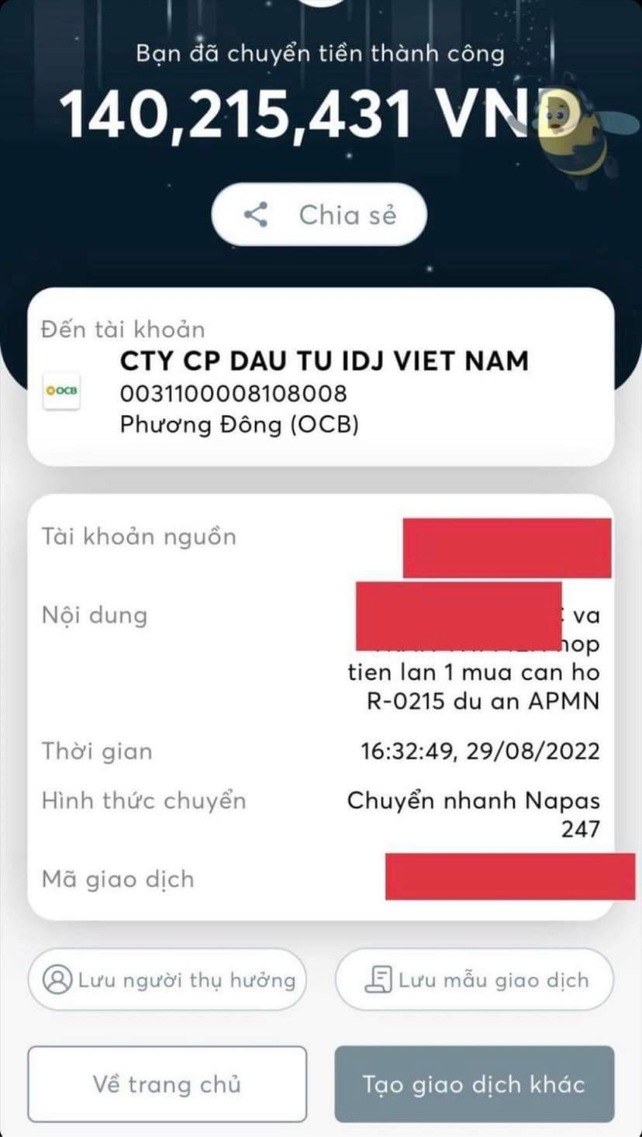The width and height of the screenshot is (642, 1137).
Task: Save transaction template with Lưu mẫu giao dịch
Action: (473, 979)
